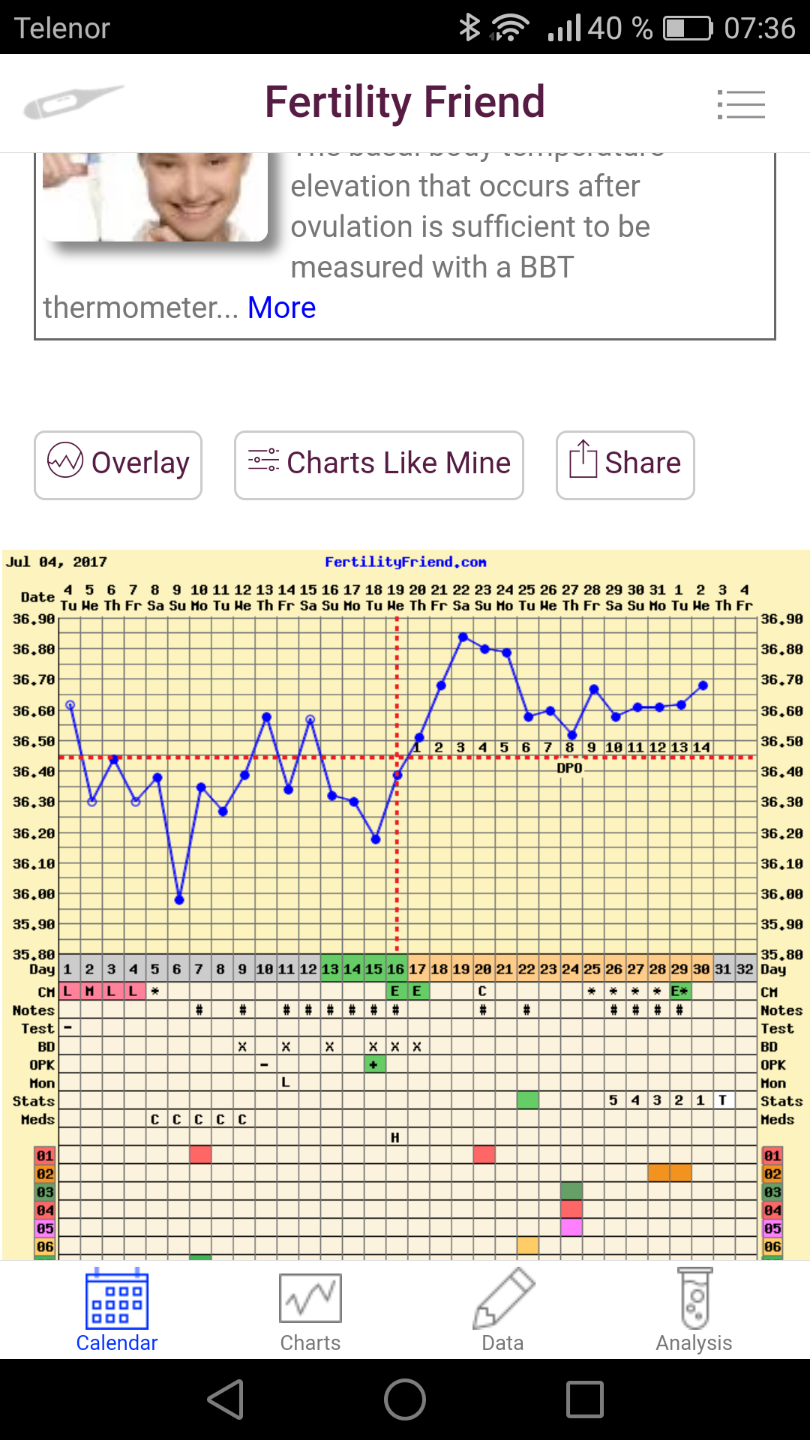Image resolution: width=810 pixels, height=1440 pixels.
Task: Go to the home screen
Action: [405, 1400]
